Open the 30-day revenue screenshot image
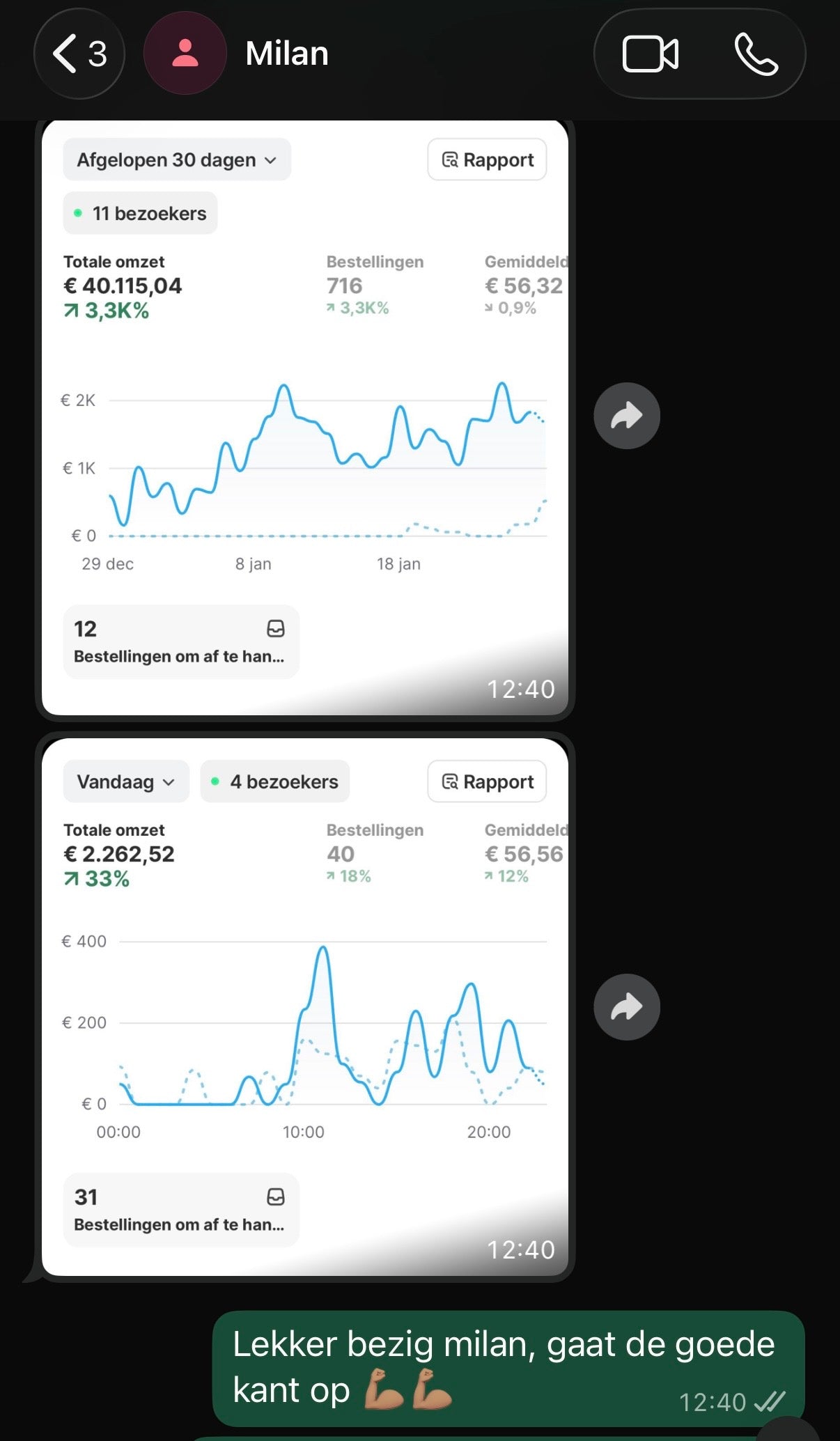Viewport: 840px width, 1441px height. [x=305, y=417]
